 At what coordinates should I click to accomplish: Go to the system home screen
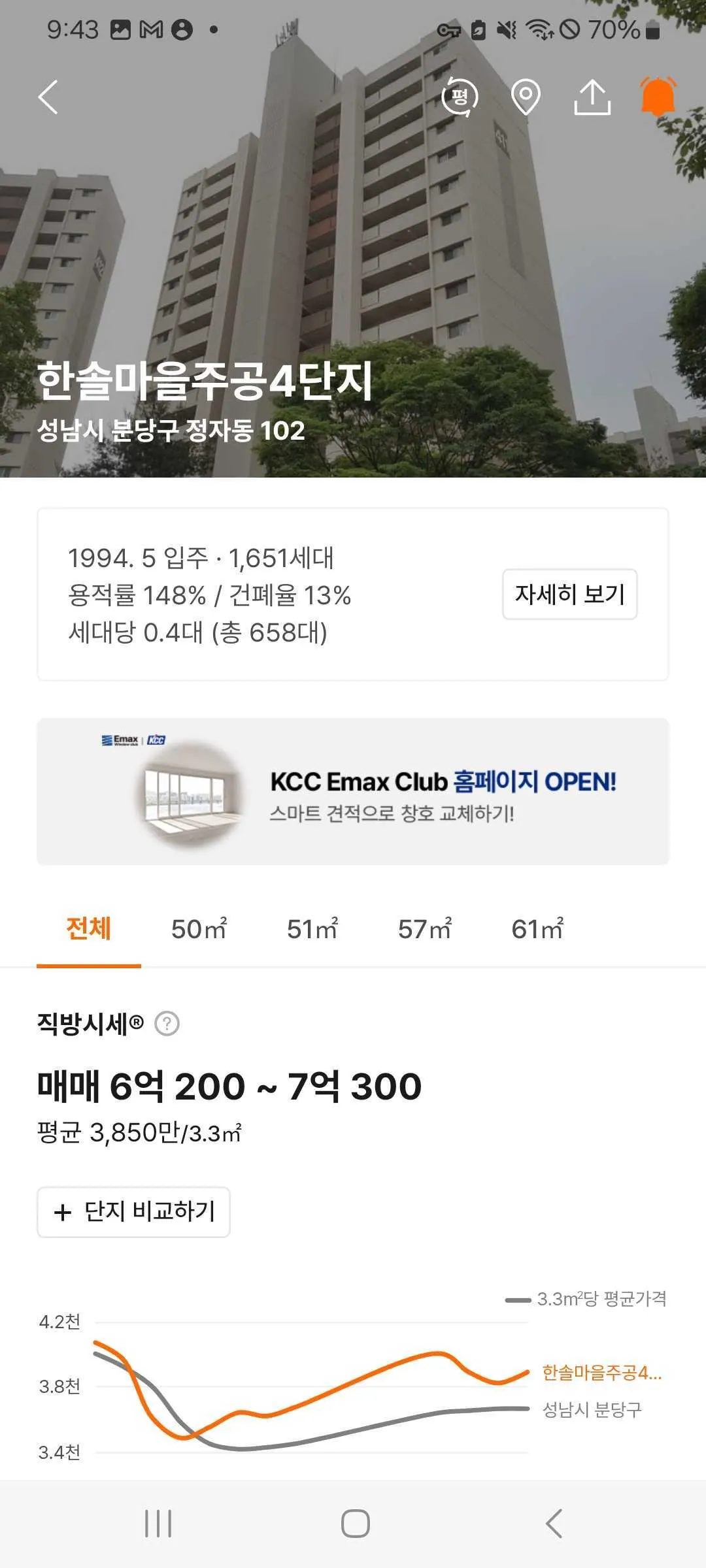coord(355,1523)
